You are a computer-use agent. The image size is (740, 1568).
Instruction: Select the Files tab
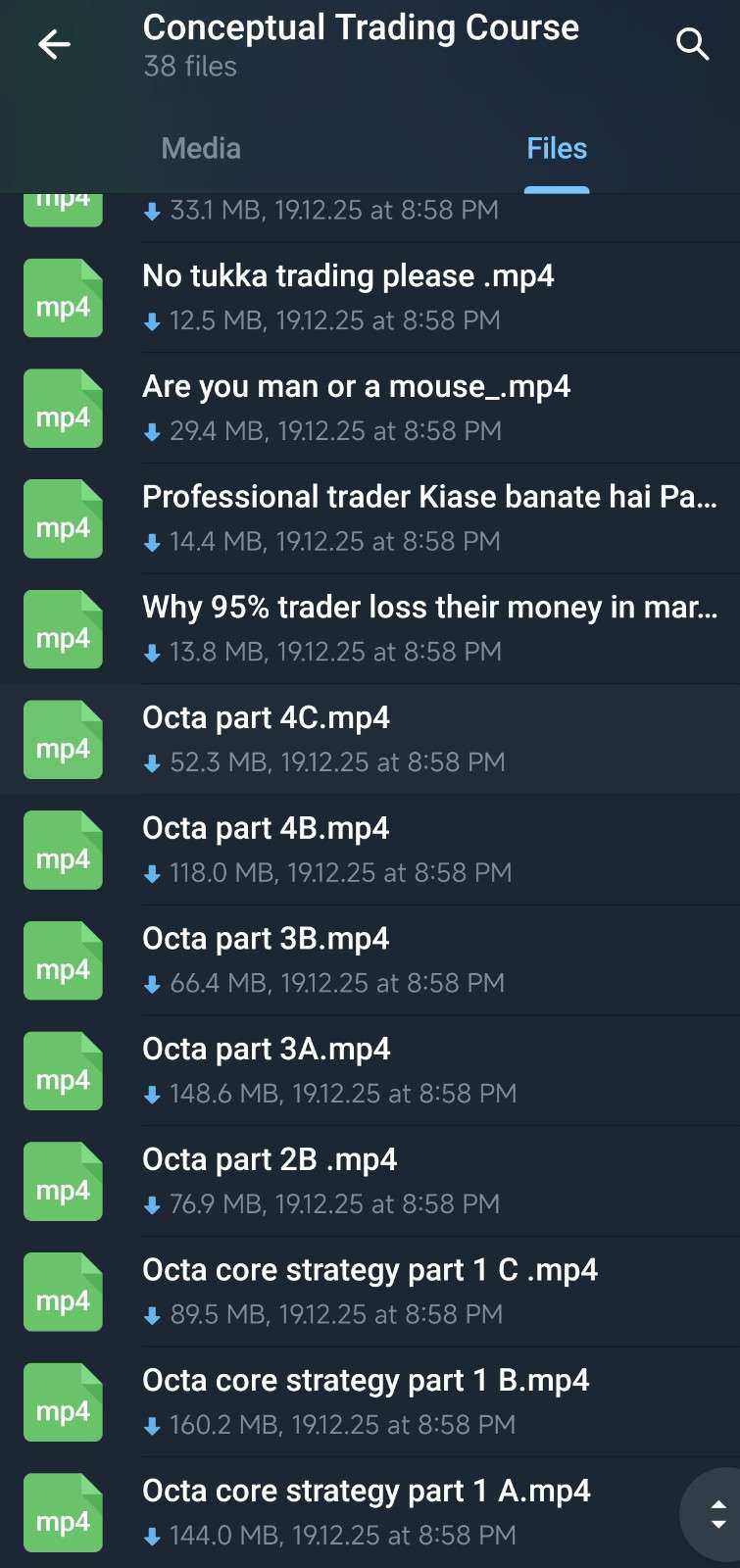tap(556, 148)
